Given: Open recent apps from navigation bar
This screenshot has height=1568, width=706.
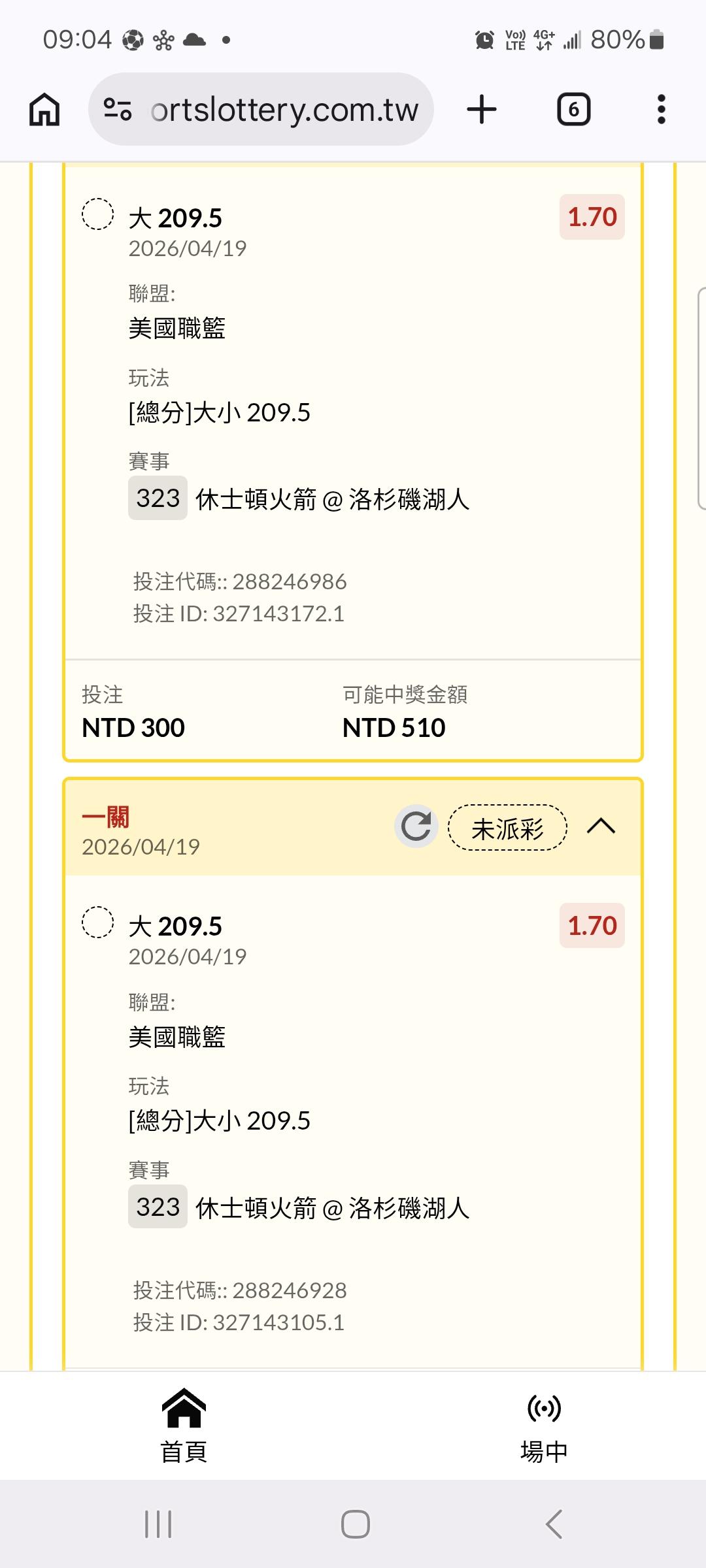Looking at the screenshot, I should (158, 1524).
